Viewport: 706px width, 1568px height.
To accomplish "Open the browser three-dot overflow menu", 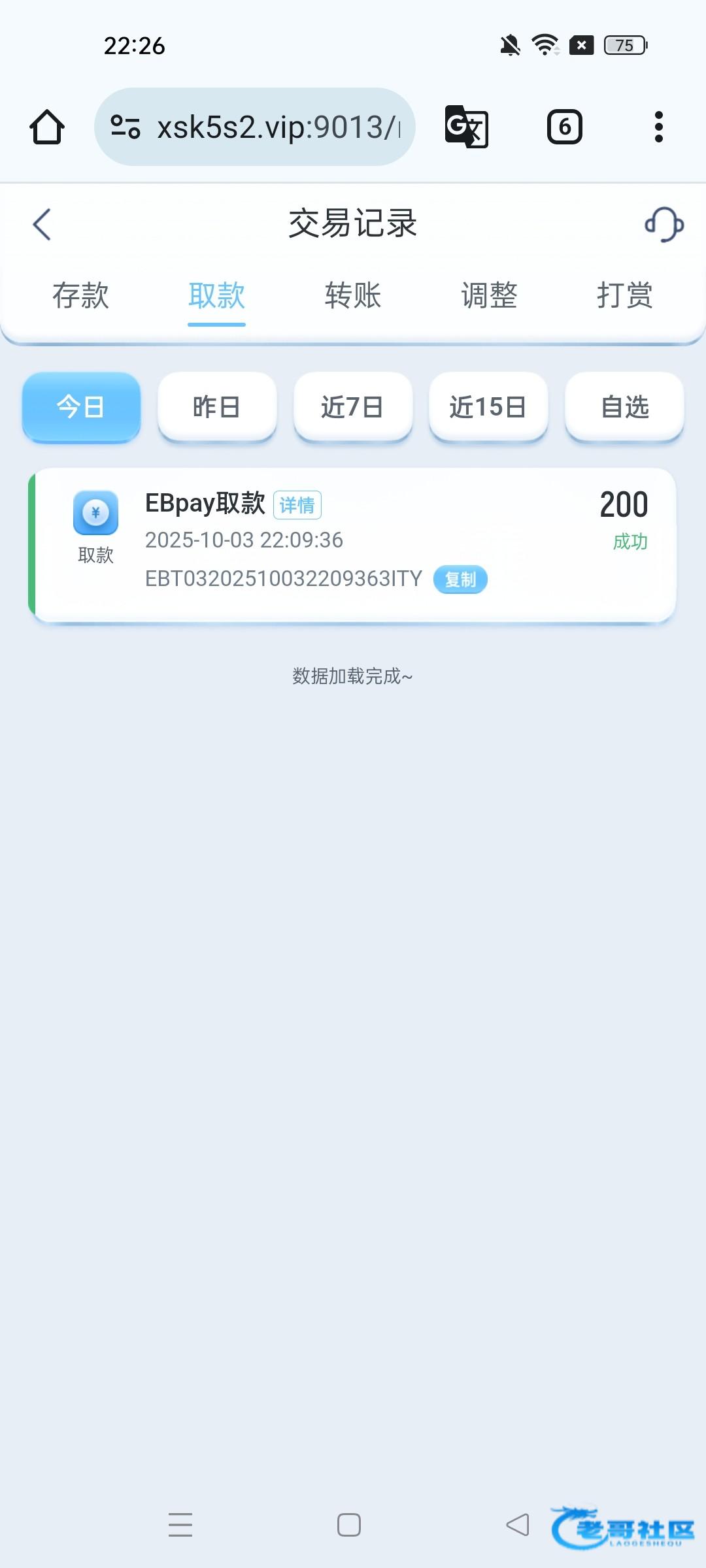I will pos(659,127).
